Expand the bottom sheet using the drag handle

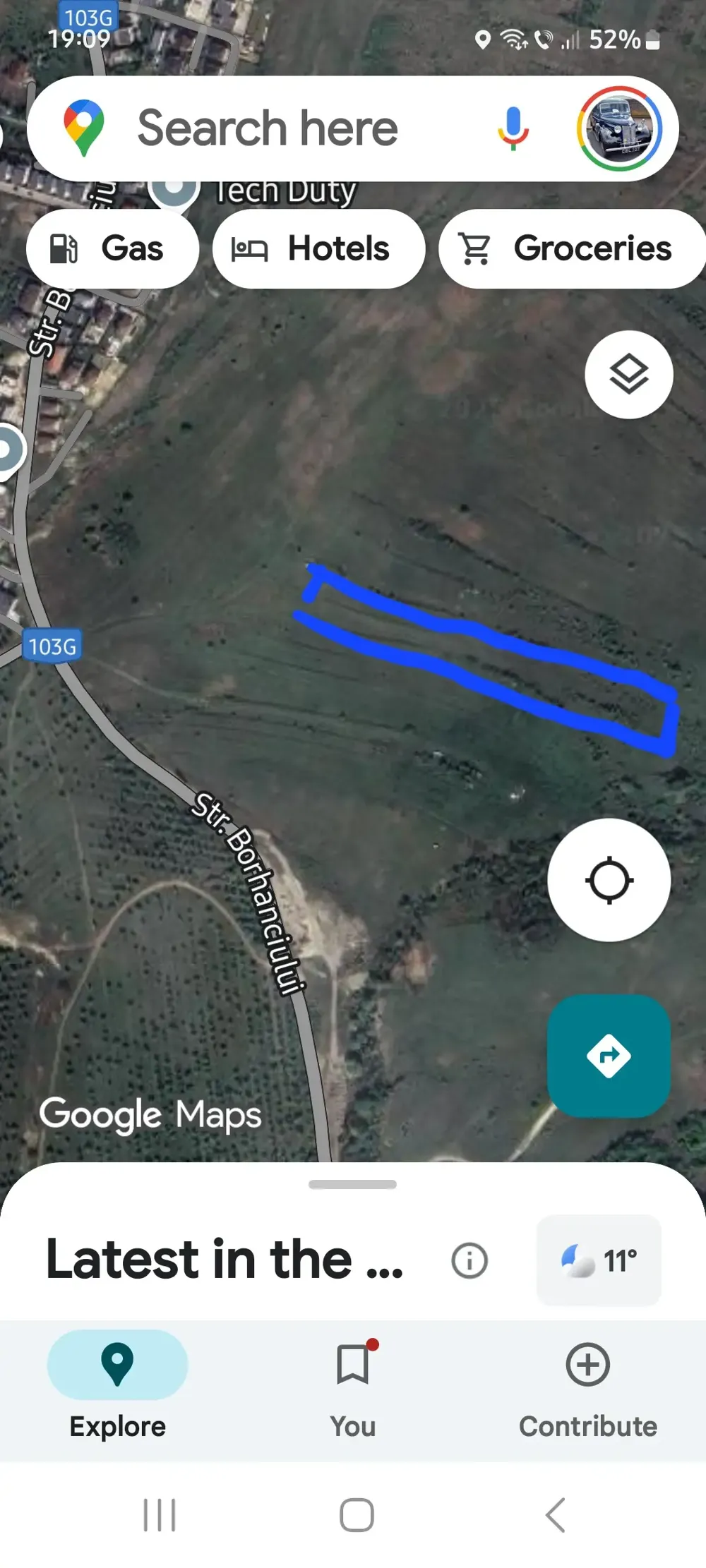[x=353, y=1185]
